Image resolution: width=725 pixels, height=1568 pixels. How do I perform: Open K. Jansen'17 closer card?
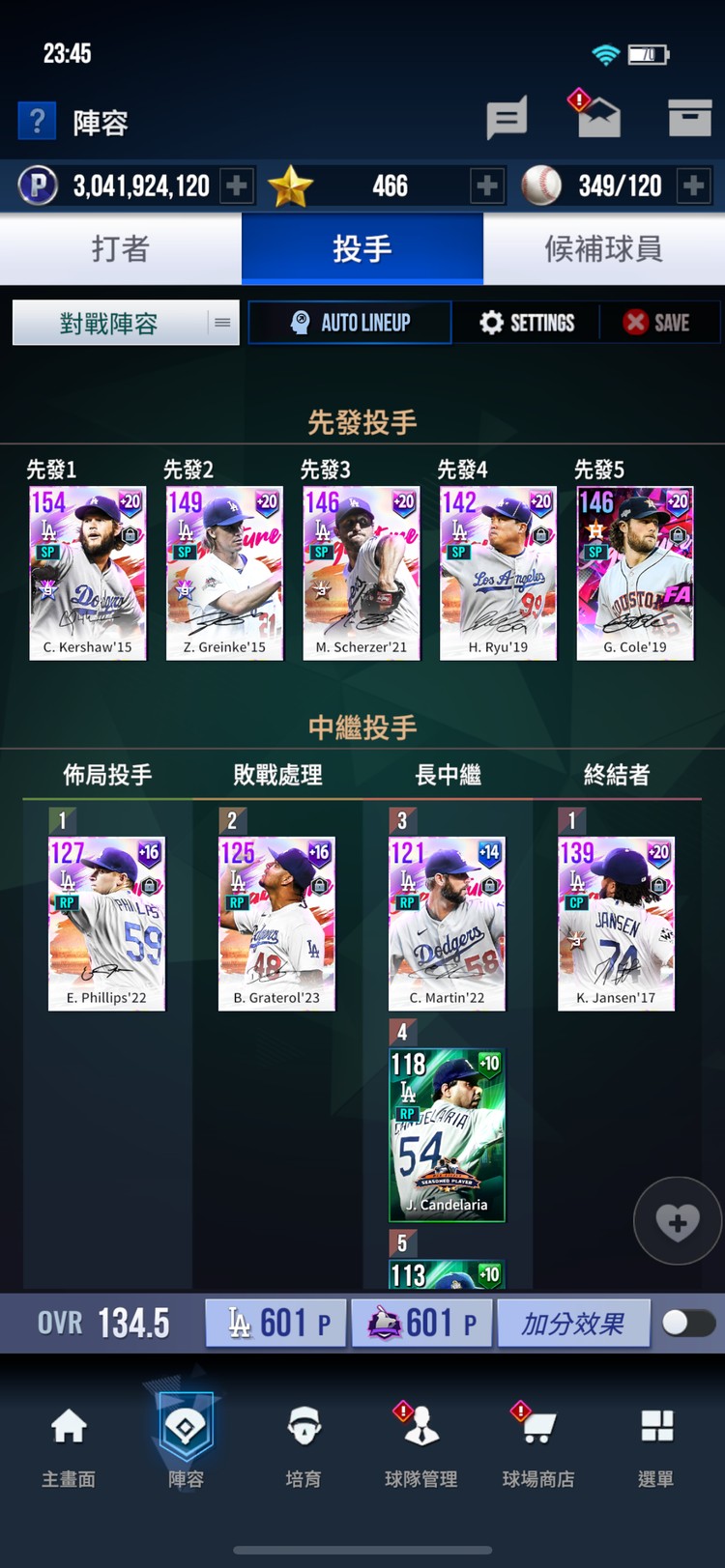click(616, 924)
